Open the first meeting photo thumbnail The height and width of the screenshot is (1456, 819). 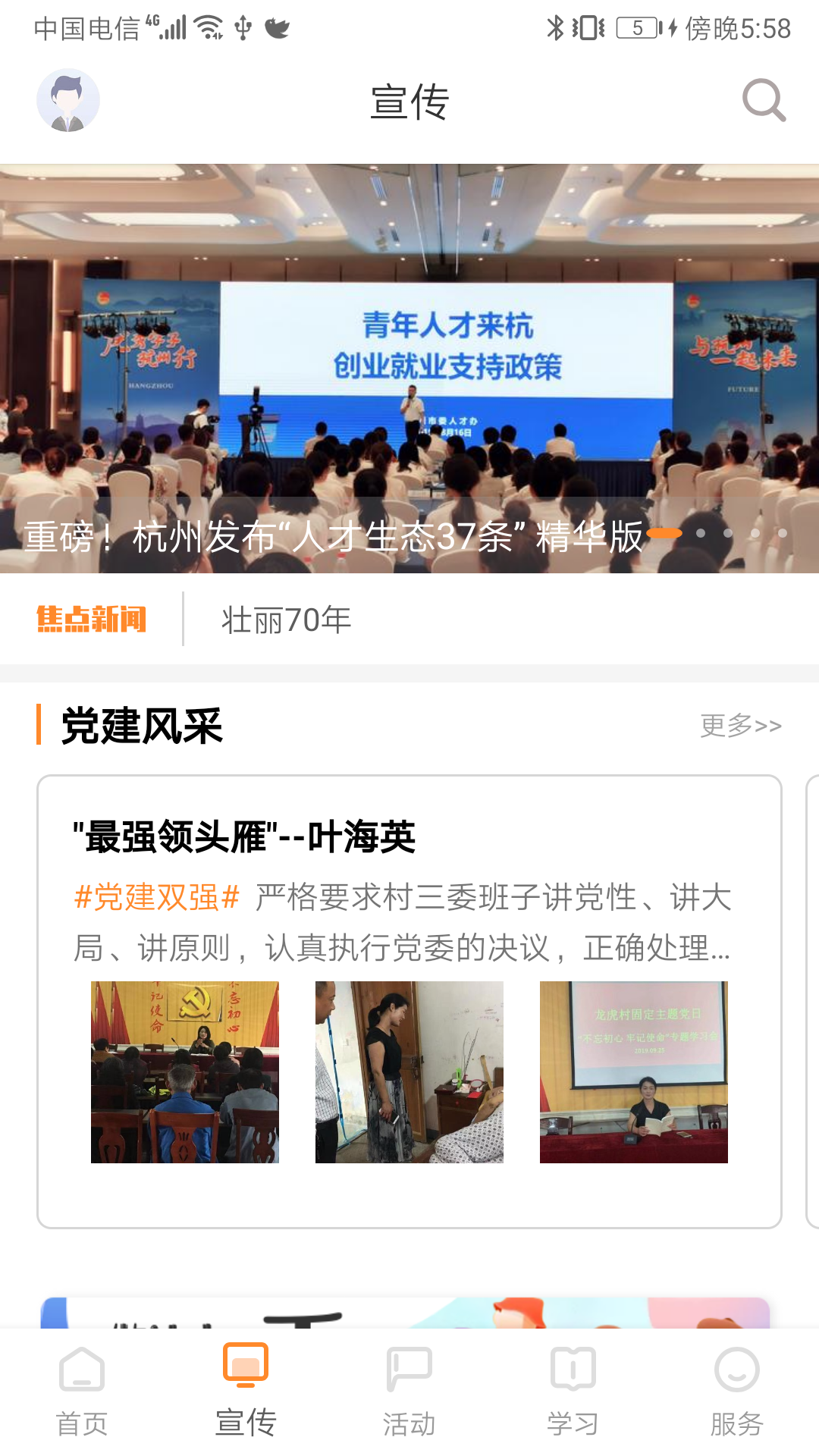[x=184, y=1072]
